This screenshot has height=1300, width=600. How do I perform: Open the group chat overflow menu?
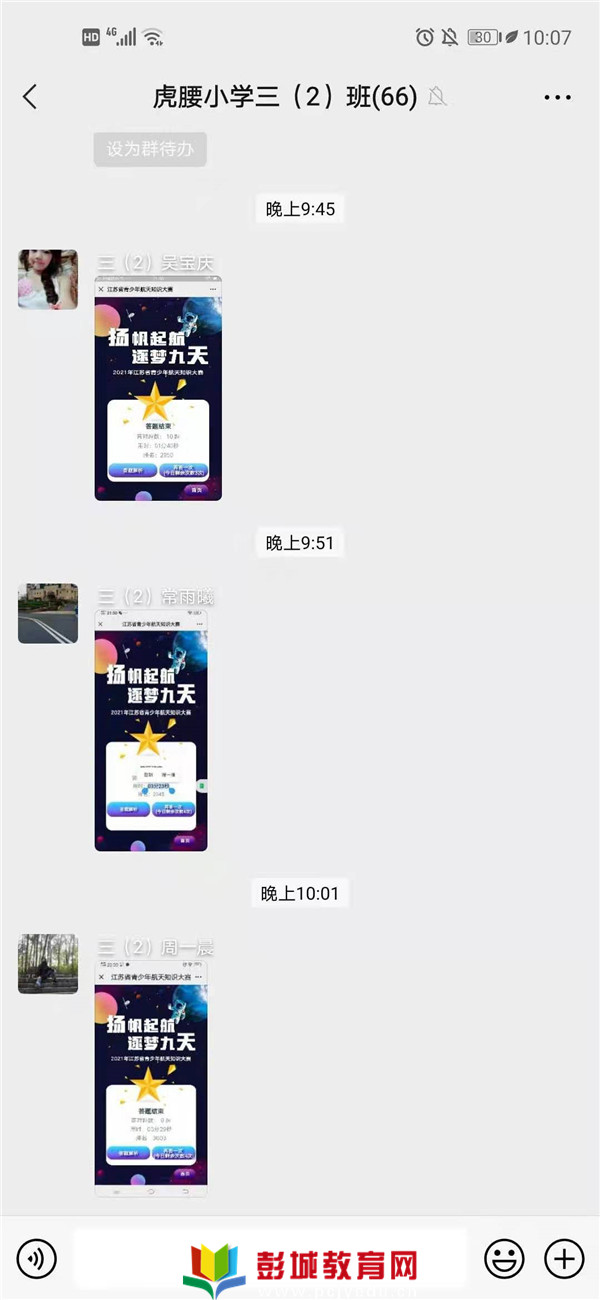pyautogui.click(x=557, y=97)
